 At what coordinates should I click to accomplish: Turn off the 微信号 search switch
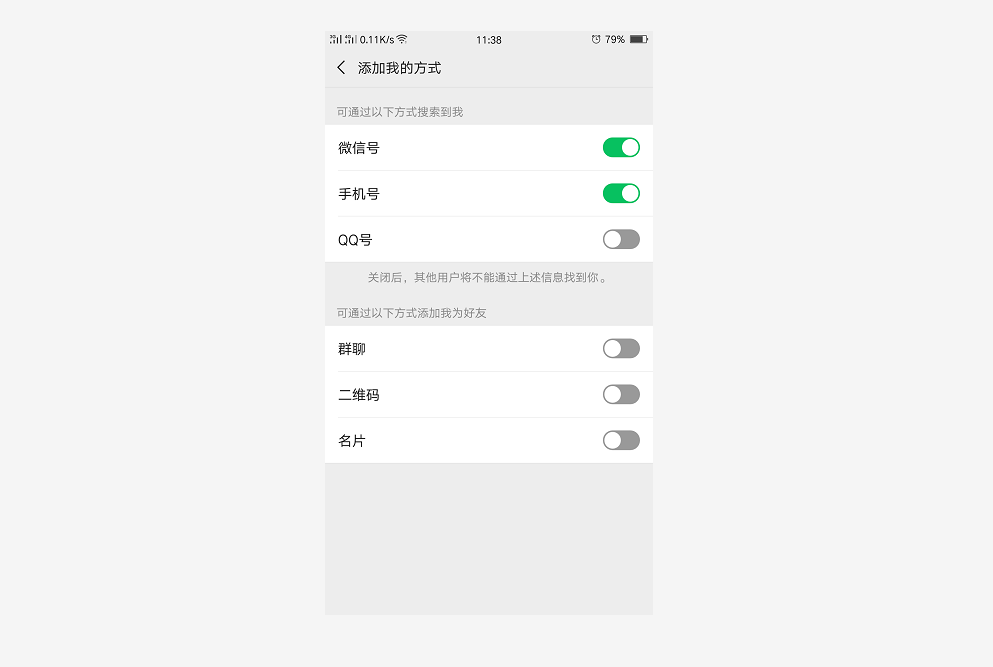pyautogui.click(x=621, y=148)
